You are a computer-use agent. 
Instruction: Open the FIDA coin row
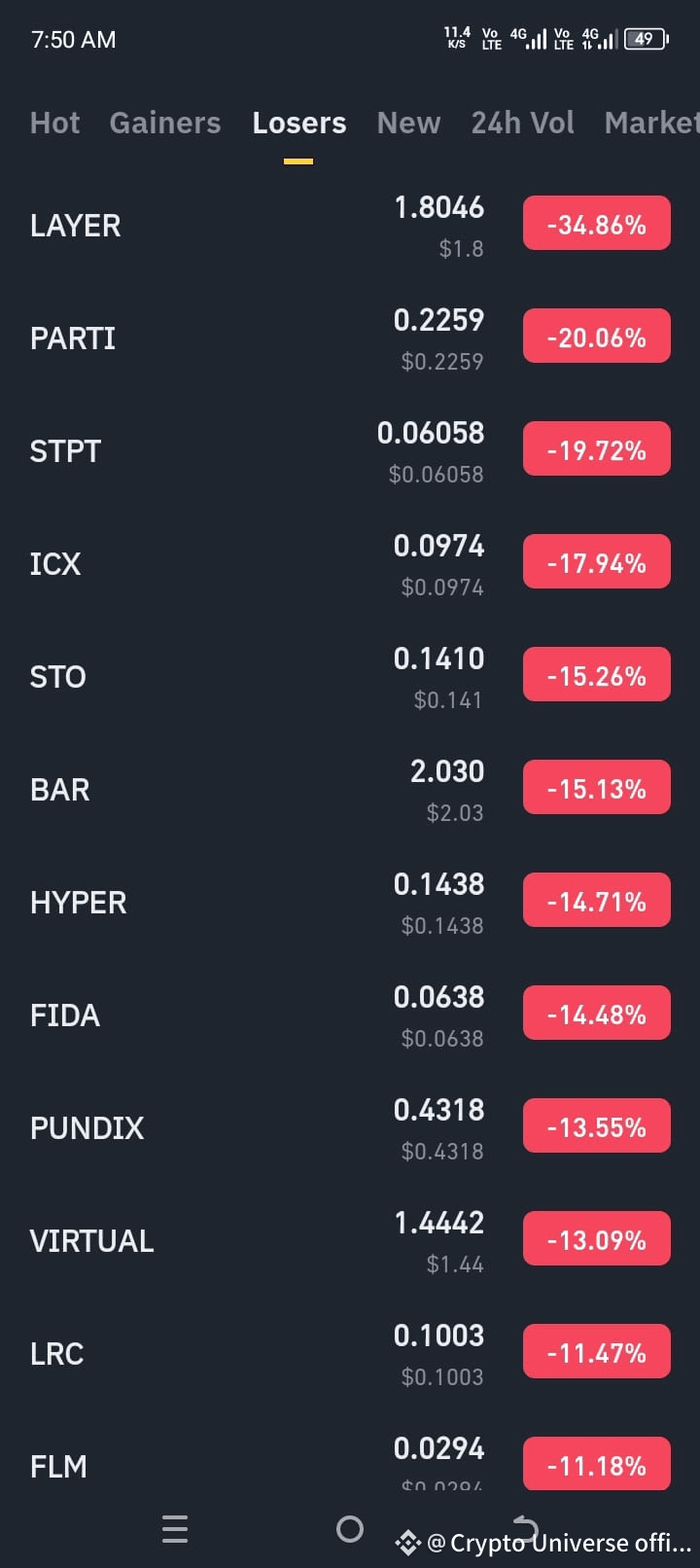click(350, 1015)
